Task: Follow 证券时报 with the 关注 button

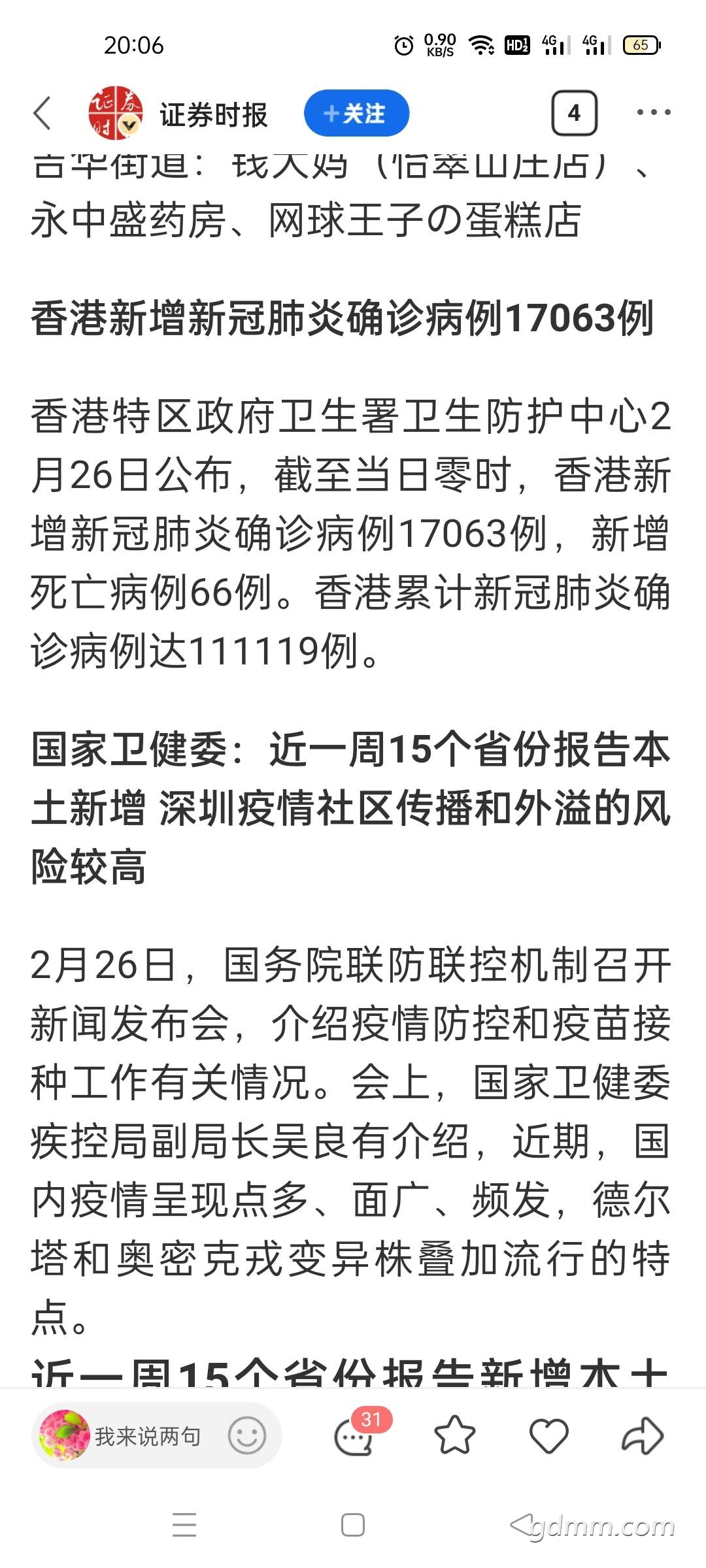Action: [356, 113]
